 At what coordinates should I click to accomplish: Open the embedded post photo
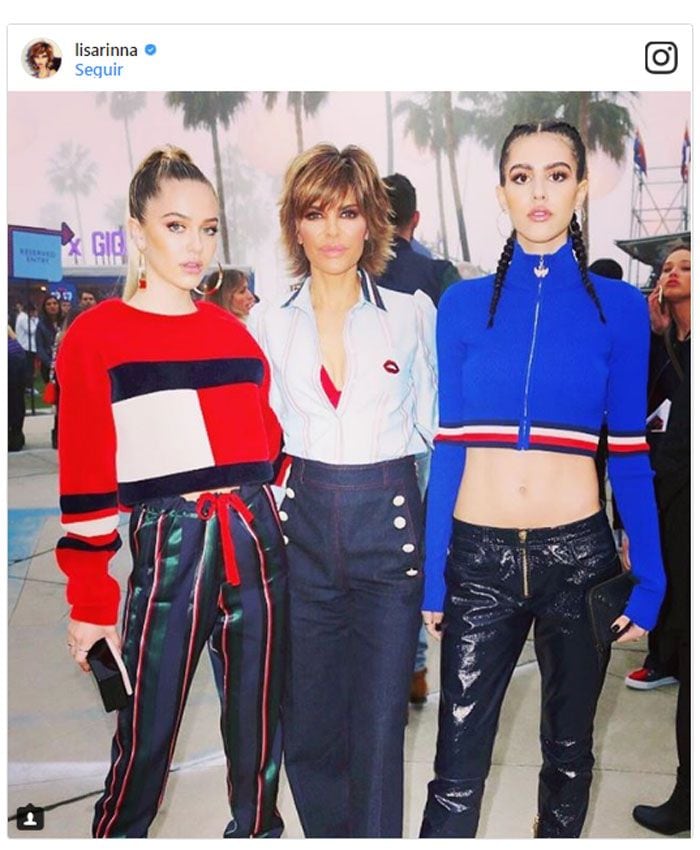coord(350,460)
